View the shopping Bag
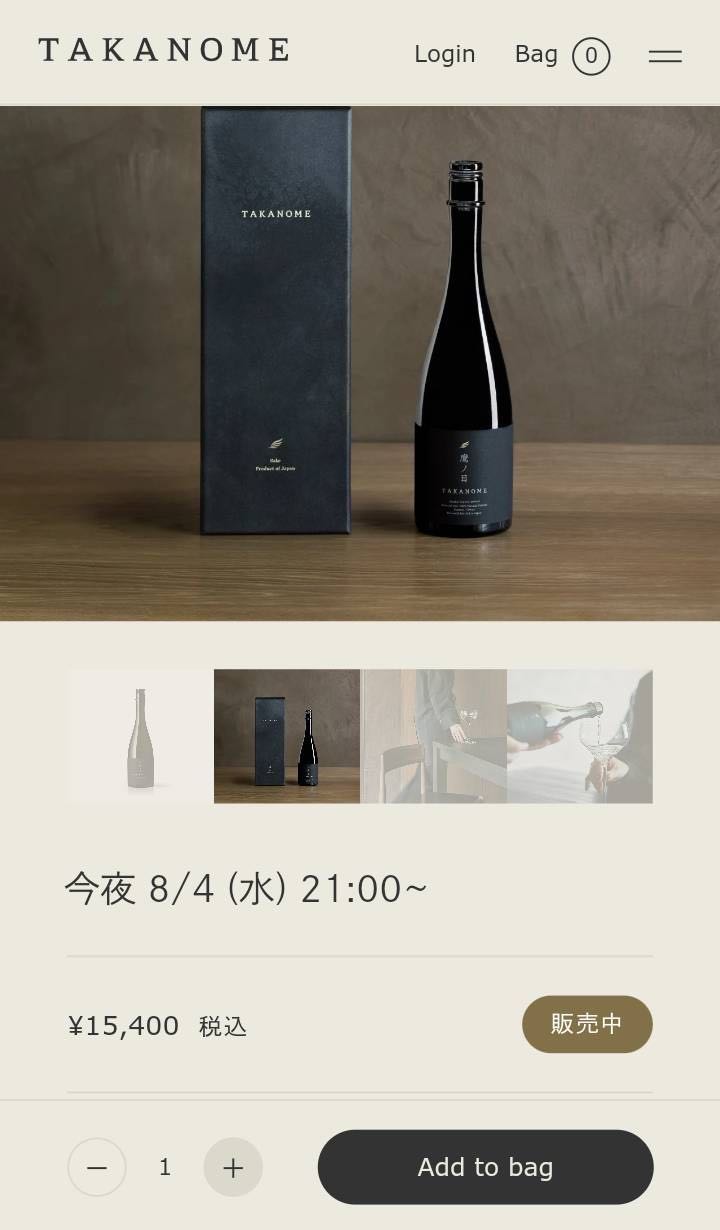720x1230 pixels. (x=562, y=55)
